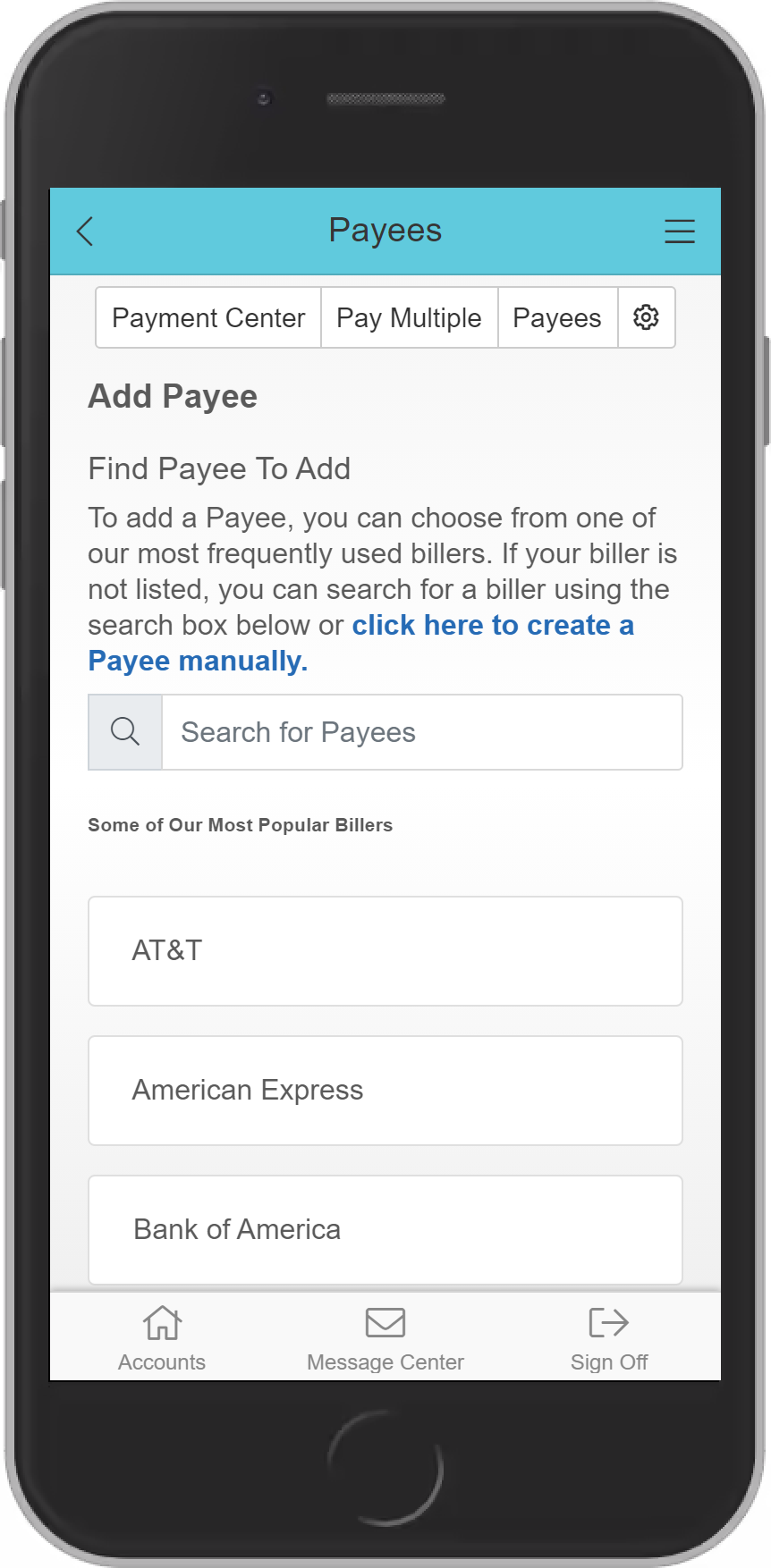Pick Bank of America biller

[385, 1229]
